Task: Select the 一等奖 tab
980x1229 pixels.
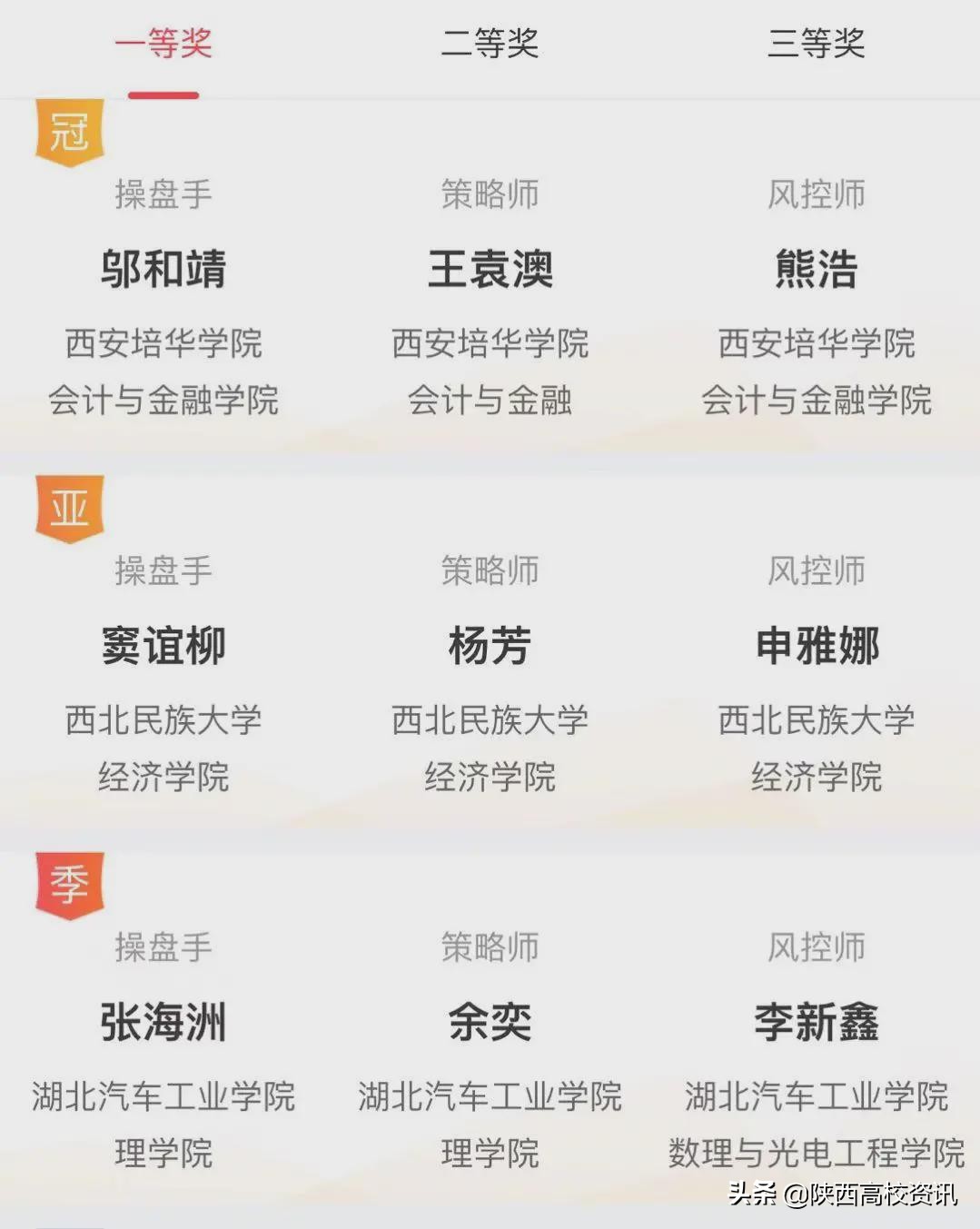Action: [163, 43]
